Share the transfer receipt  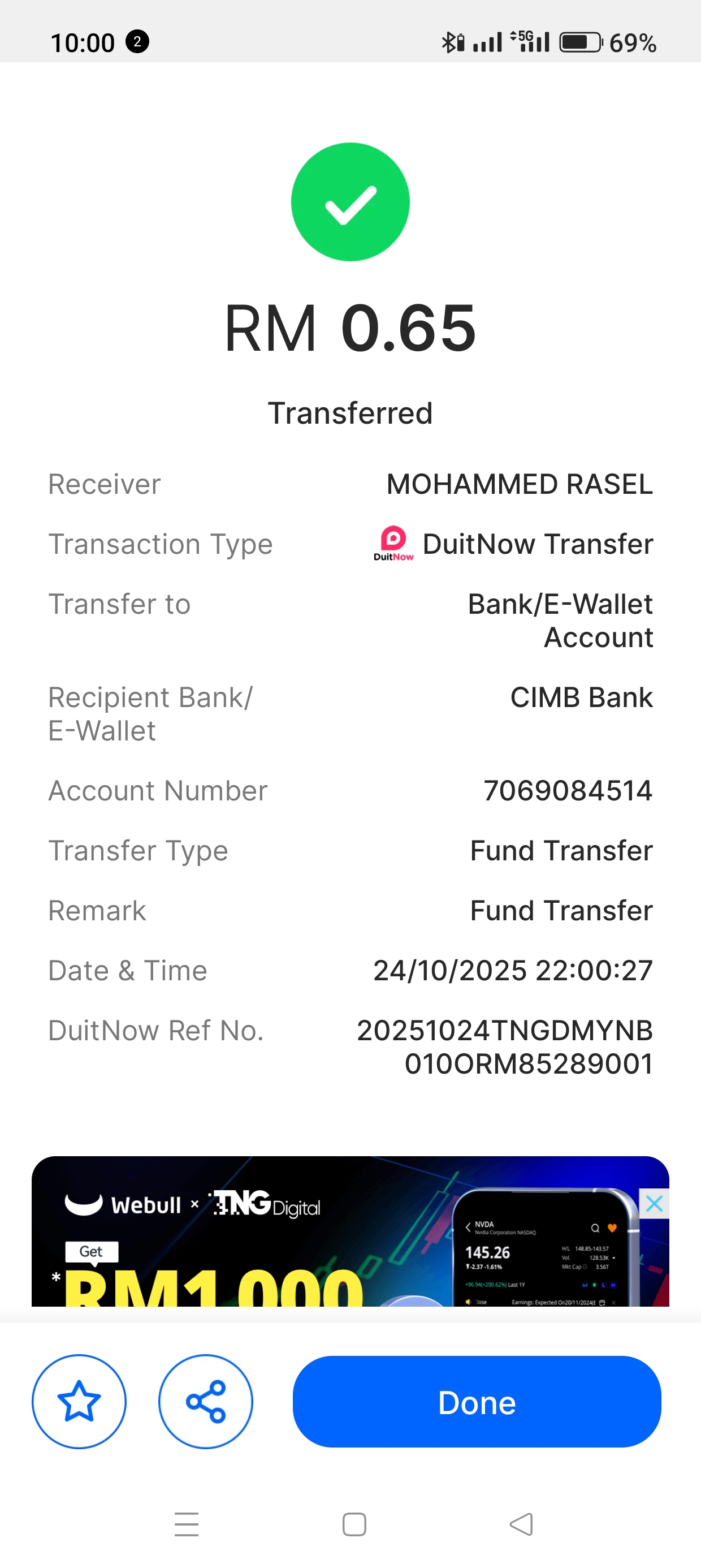206,1401
